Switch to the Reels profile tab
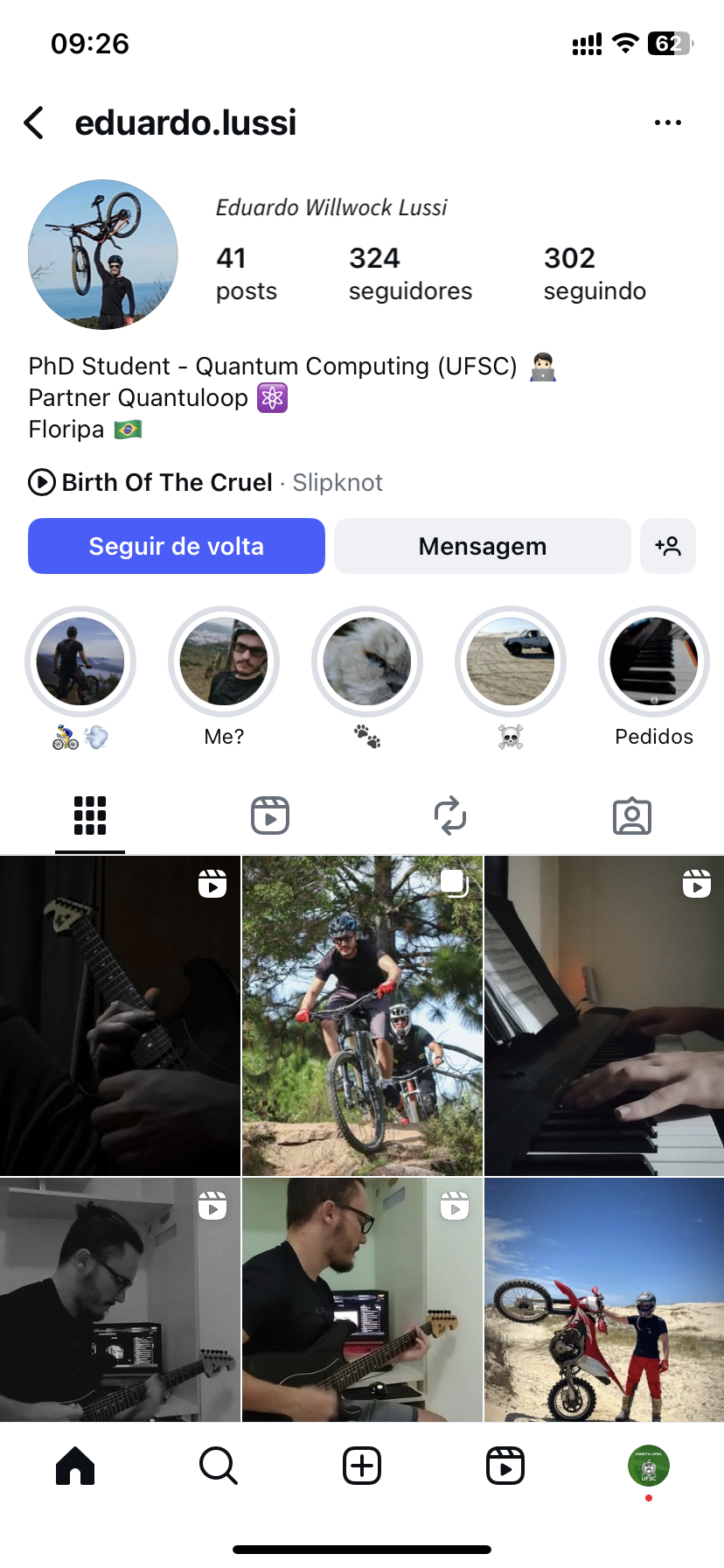 270,815
